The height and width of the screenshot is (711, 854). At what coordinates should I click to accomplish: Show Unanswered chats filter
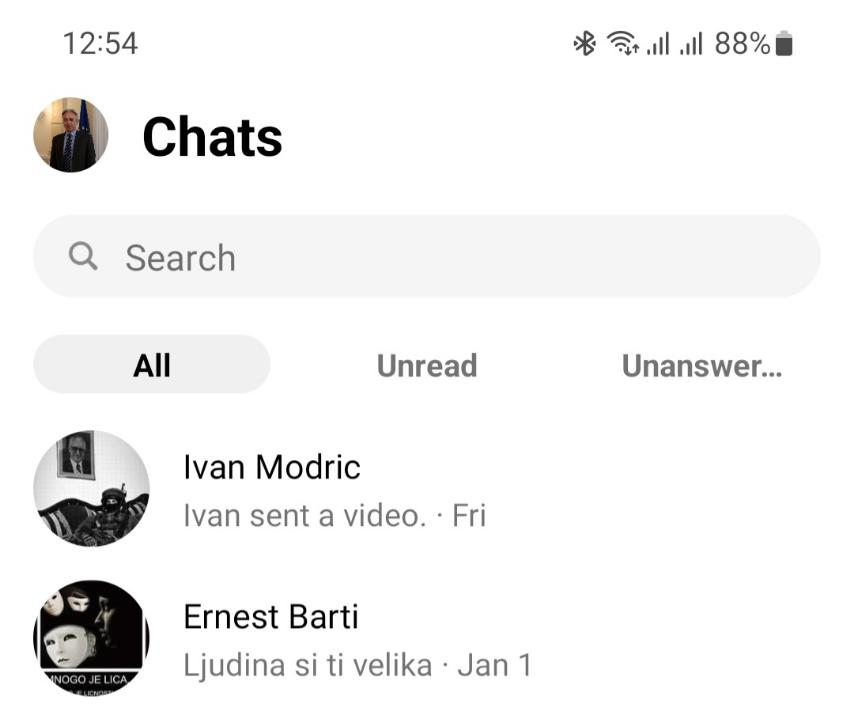point(701,366)
